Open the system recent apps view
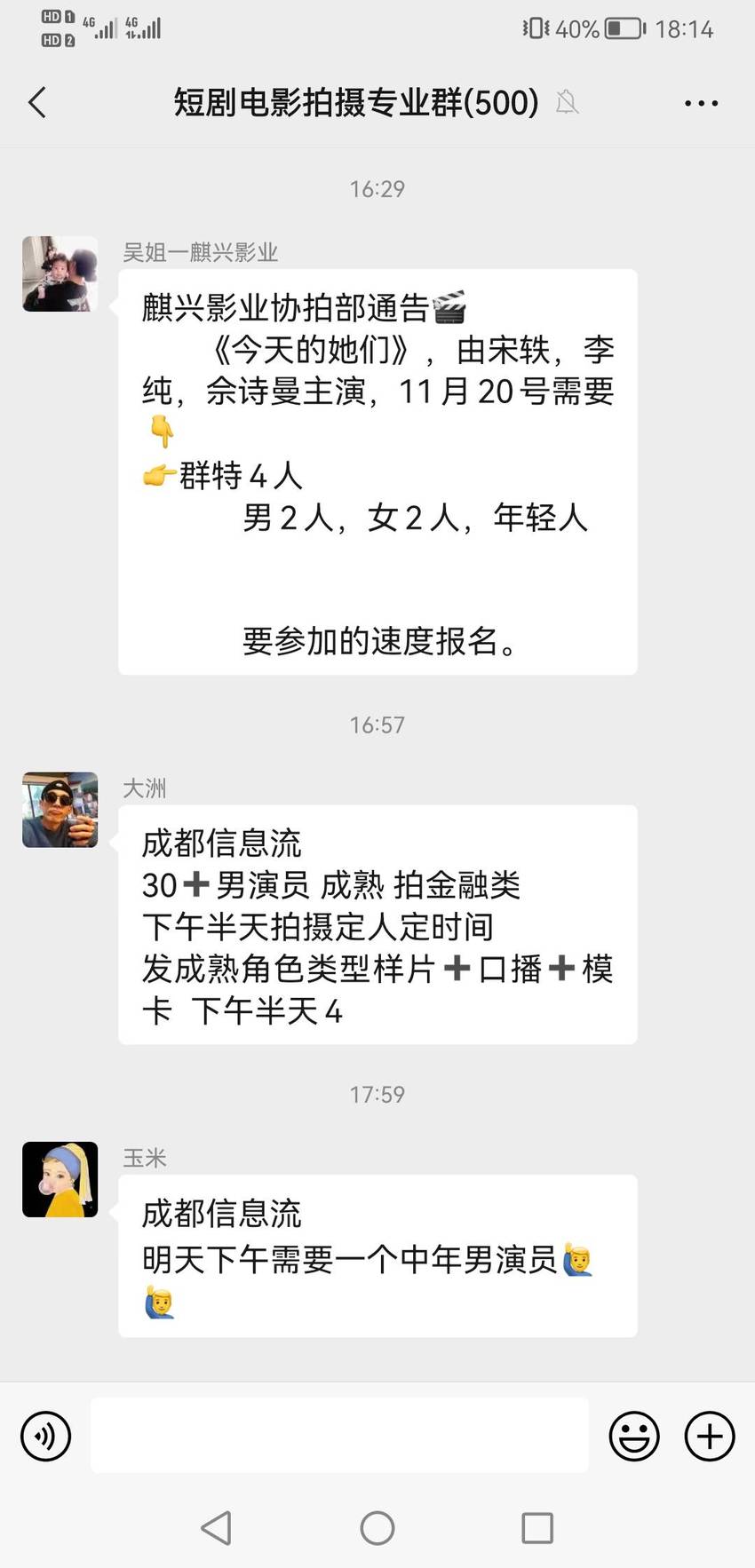The image size is (755, 1568). click(x=537, y=1528)
